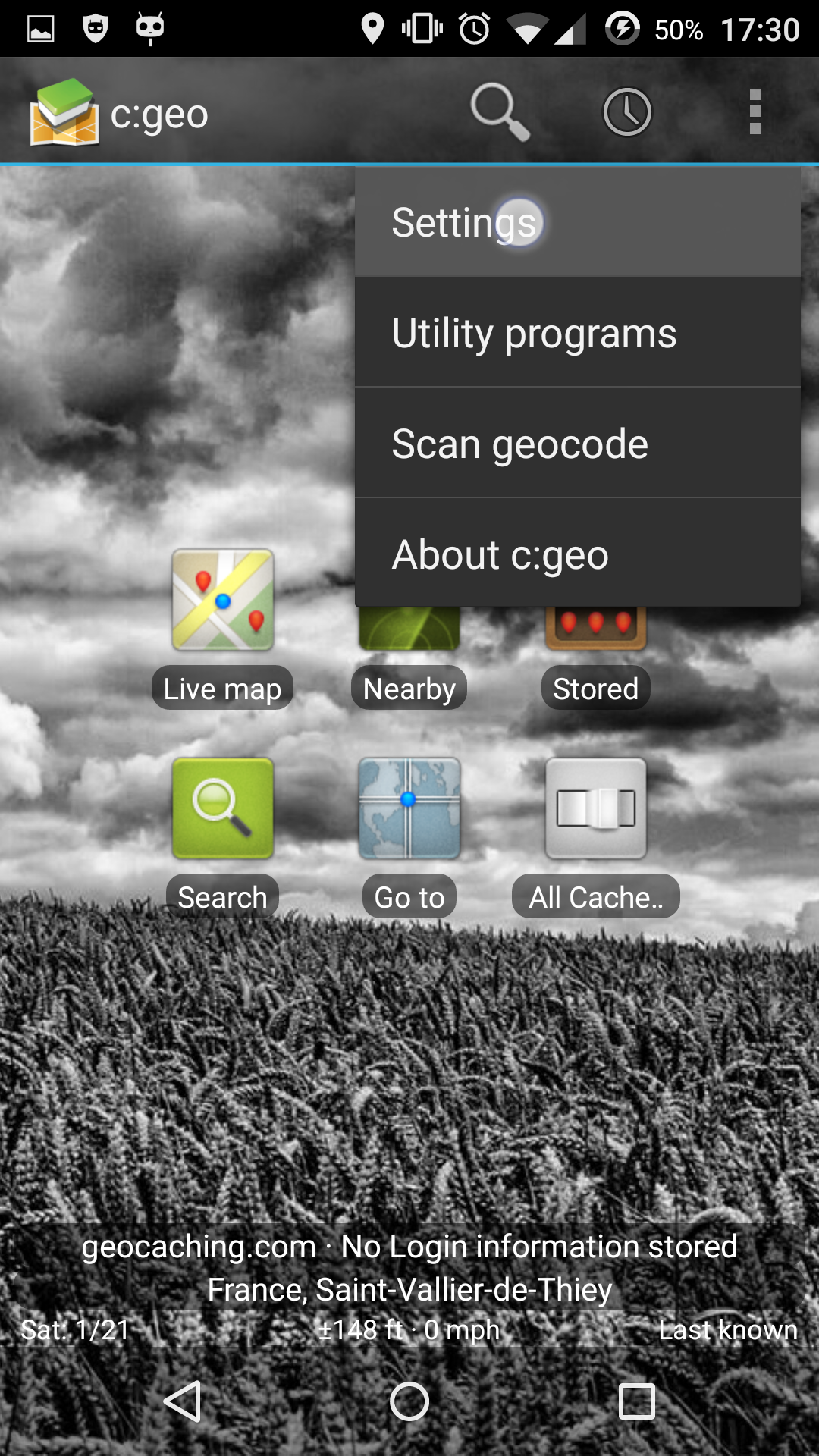This screenshot has height=1456, width=819.
Task: Tap the search magnifier in the app bar
Action: tap(499, 112)
